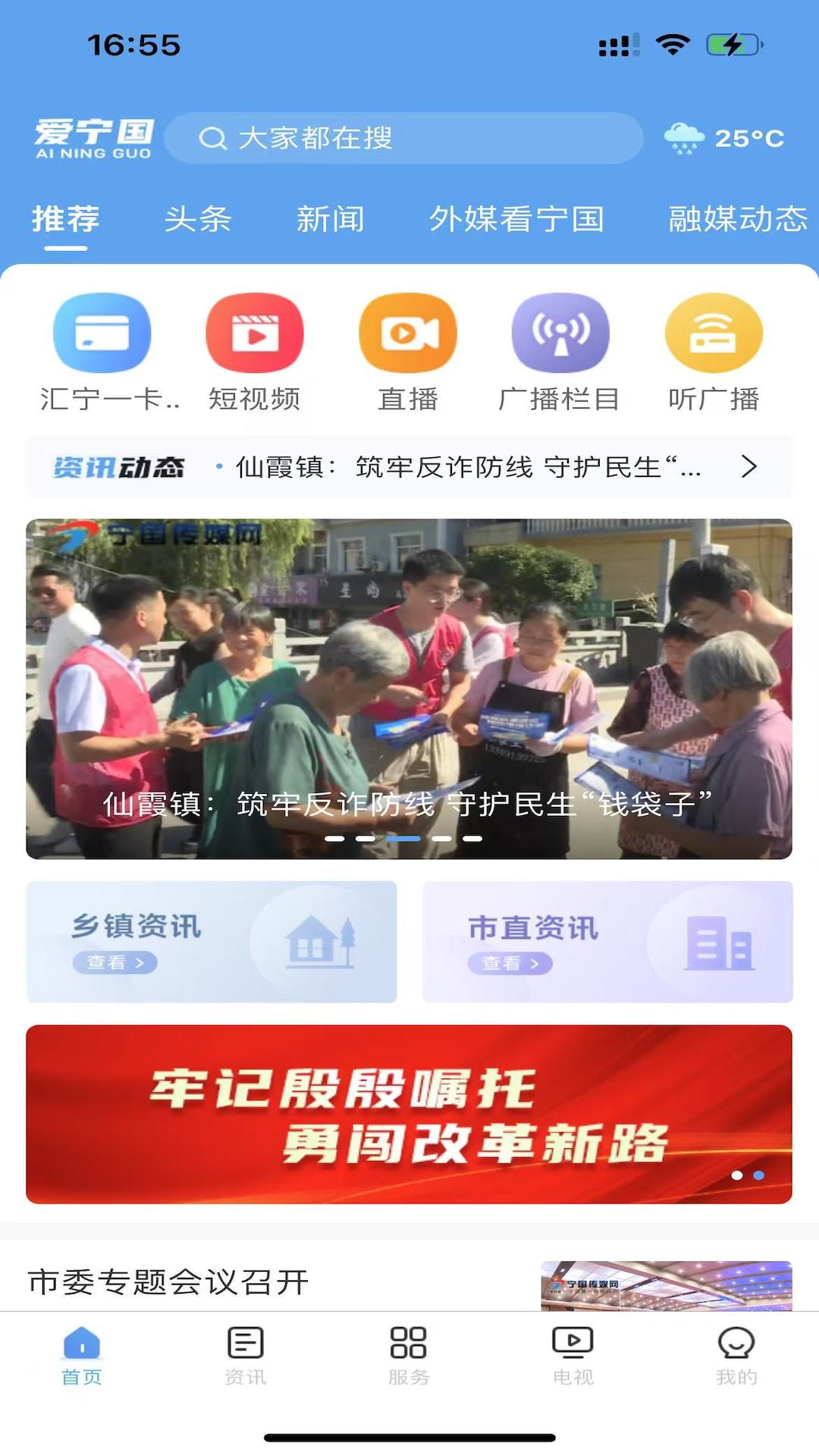Switch to the 头条 tab
Screen dimensions: 819x1456
tap(199, 220)
